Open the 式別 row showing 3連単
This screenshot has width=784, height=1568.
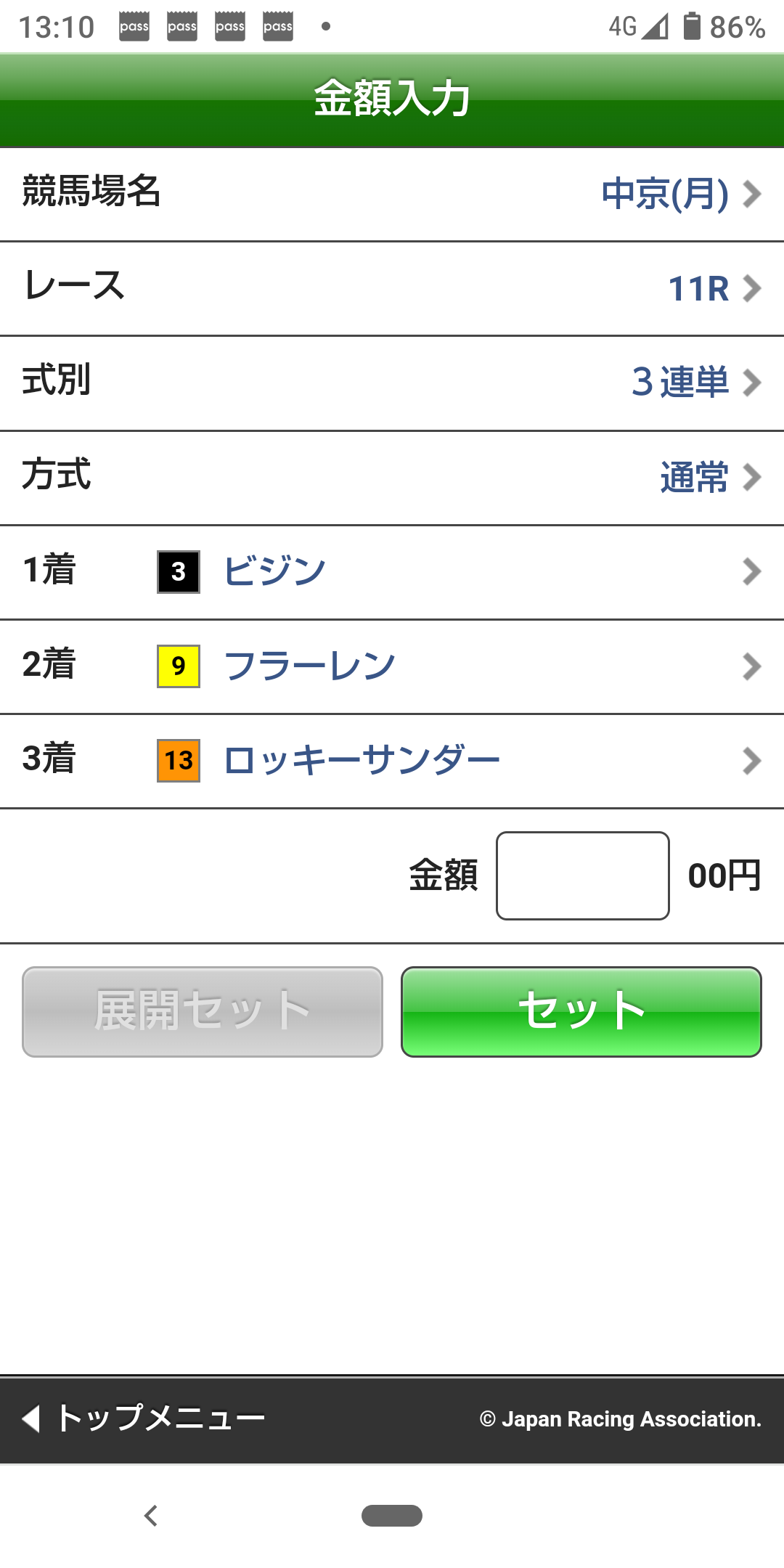click(x=392, y=383)
